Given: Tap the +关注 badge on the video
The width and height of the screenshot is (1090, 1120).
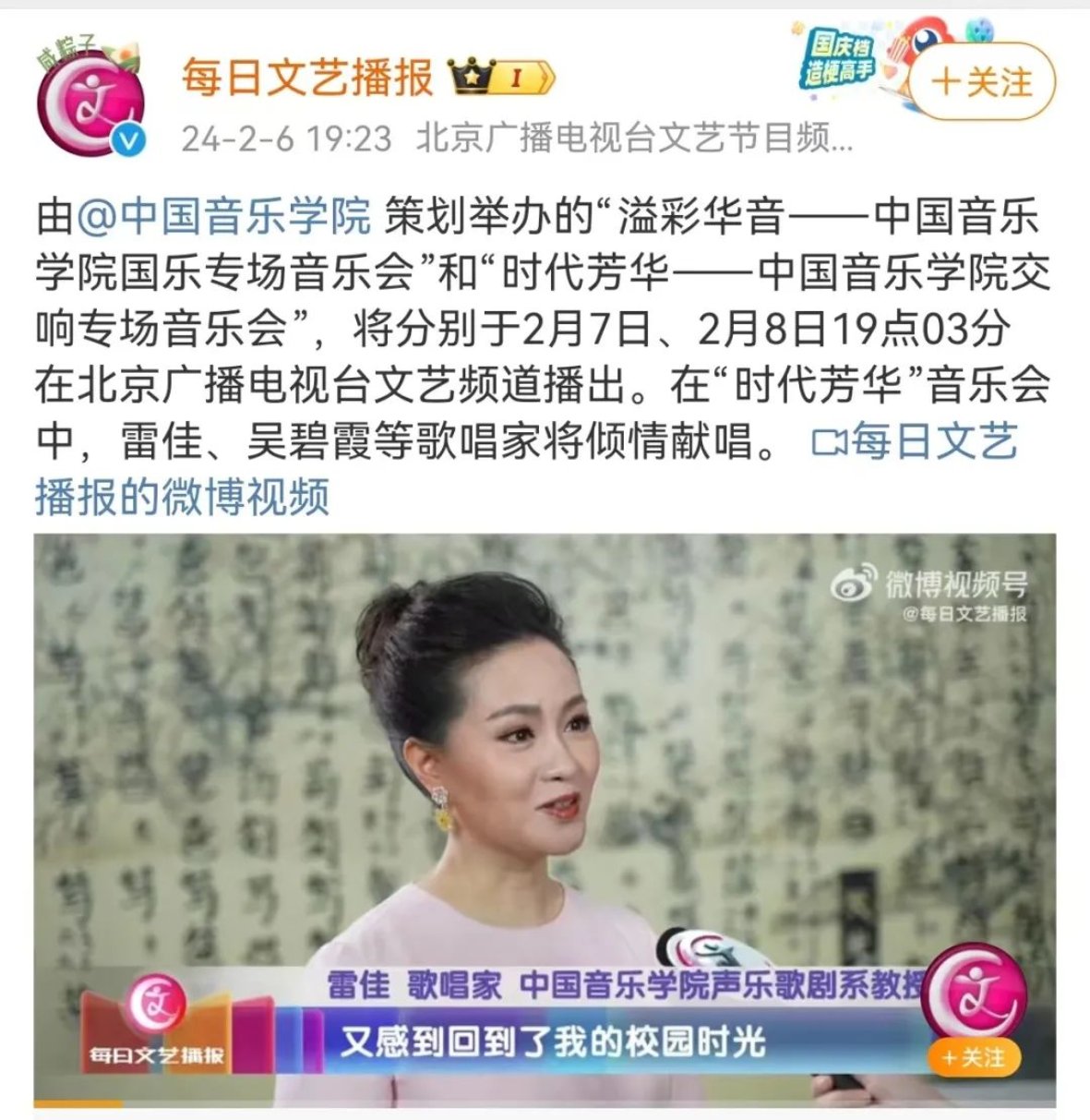Looking at the screenshot, I should click(x=975, y=1056).
